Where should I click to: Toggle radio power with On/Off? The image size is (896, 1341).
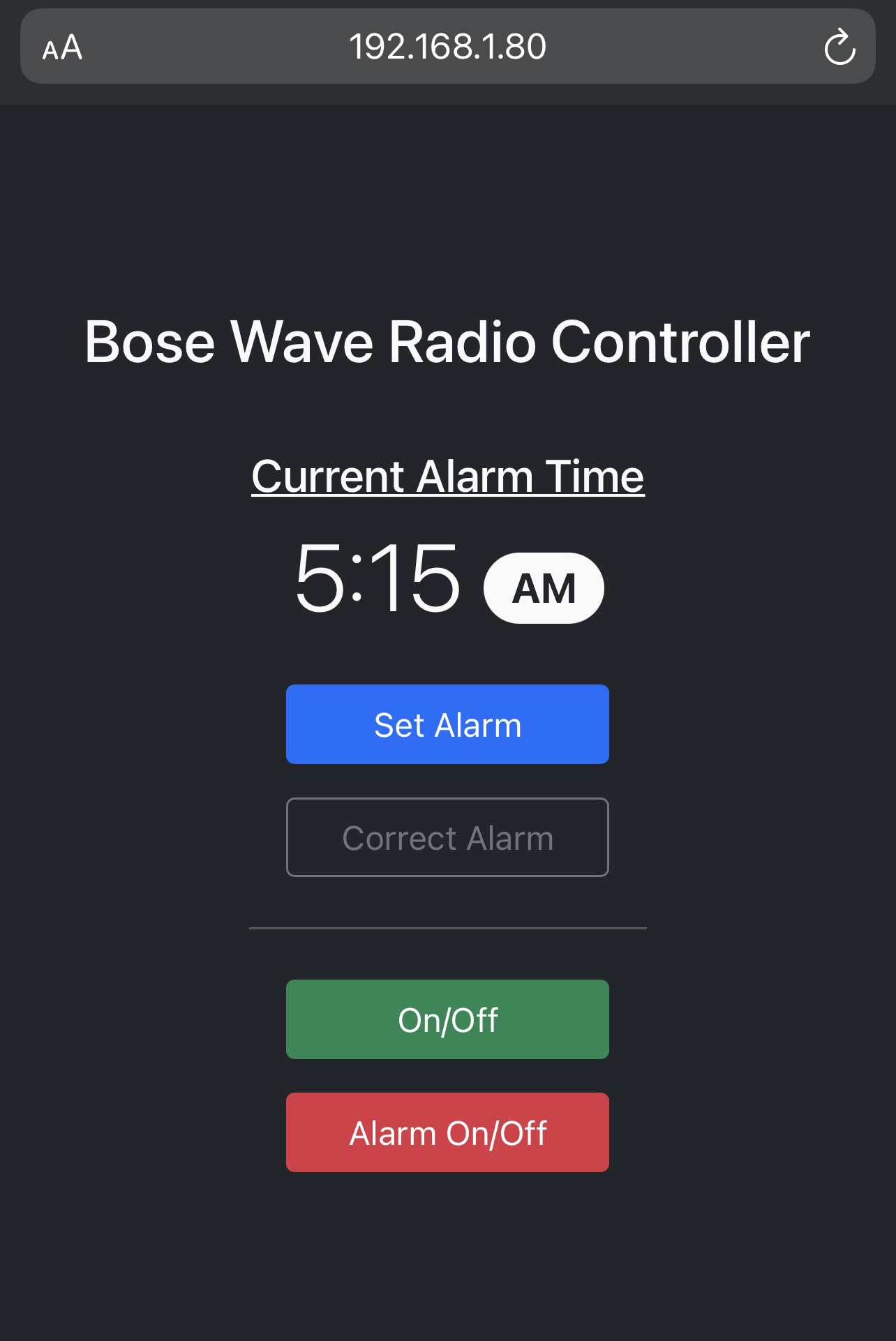point(447,1019)
